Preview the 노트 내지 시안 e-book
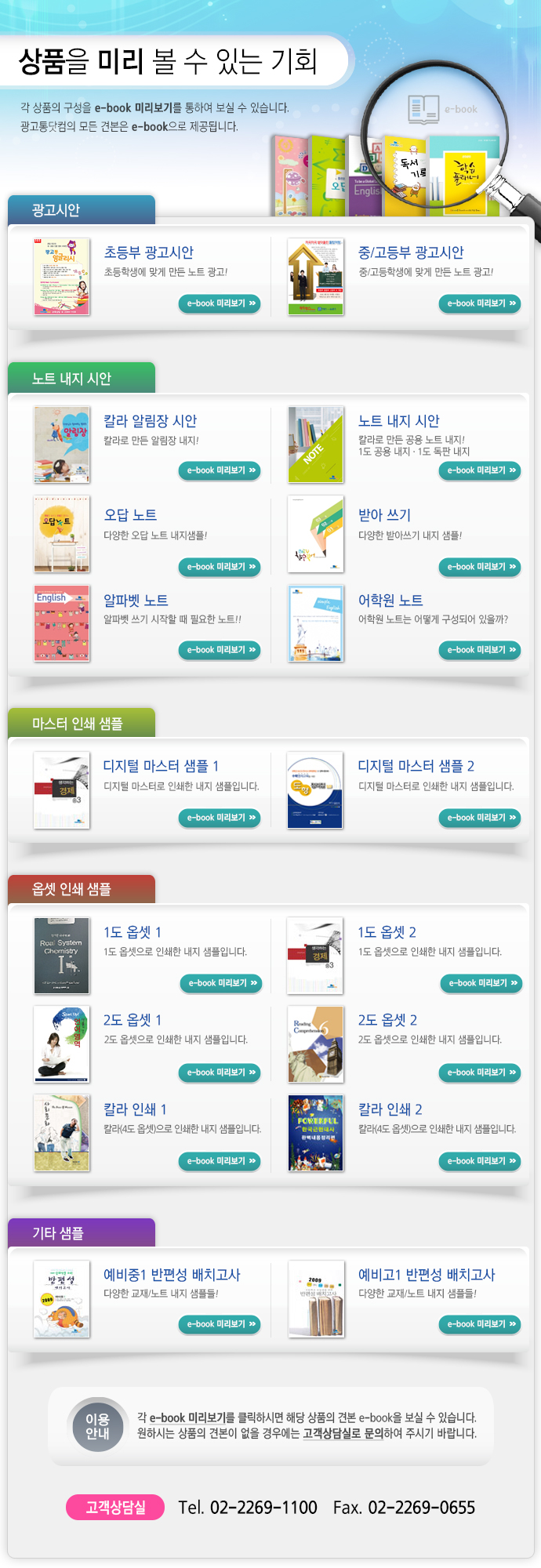This screenshot has height=1568, width=541. coord(480,470)
